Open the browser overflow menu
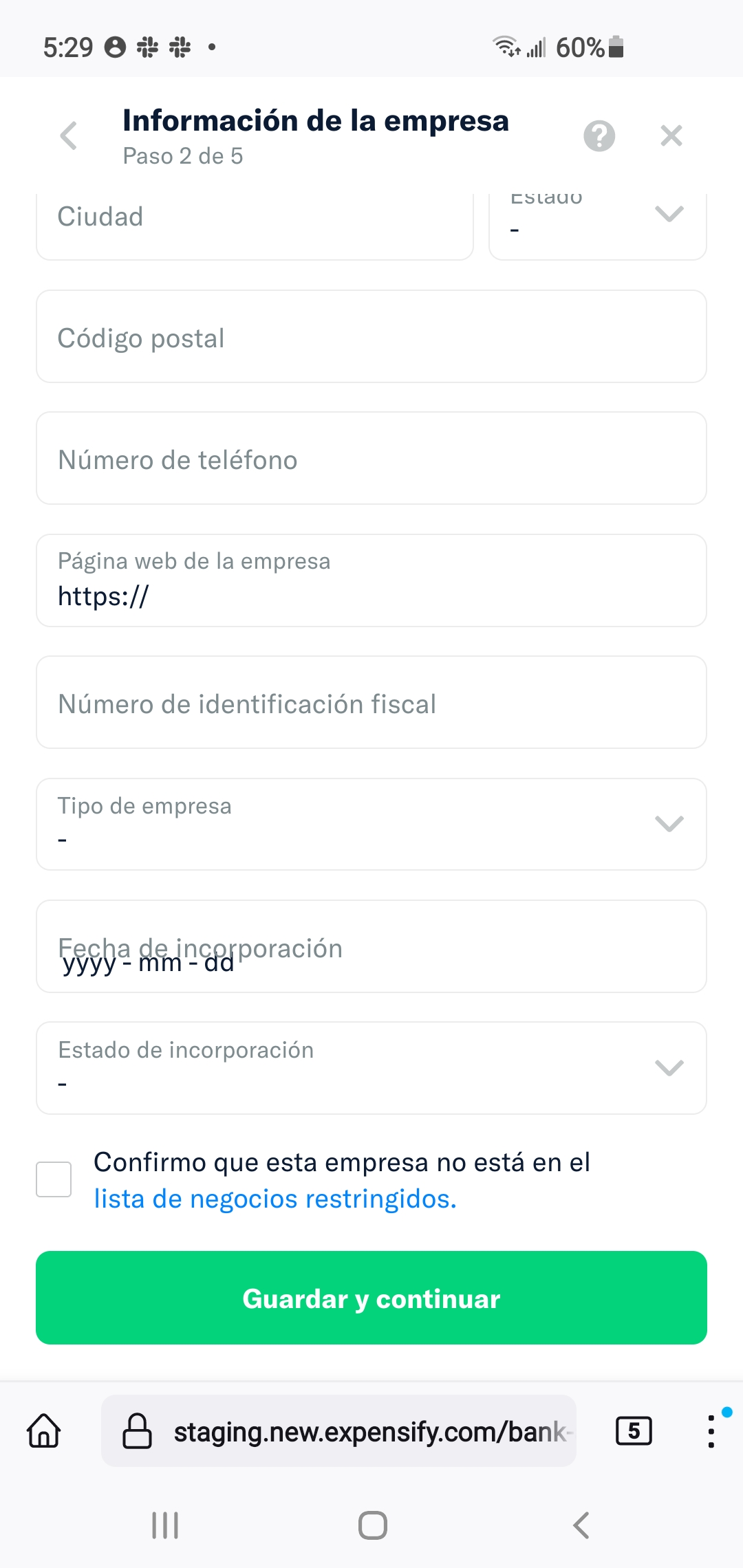The height and width of the screenshot is (1568, 743). pyautogui.click(x=711, y=1431)
